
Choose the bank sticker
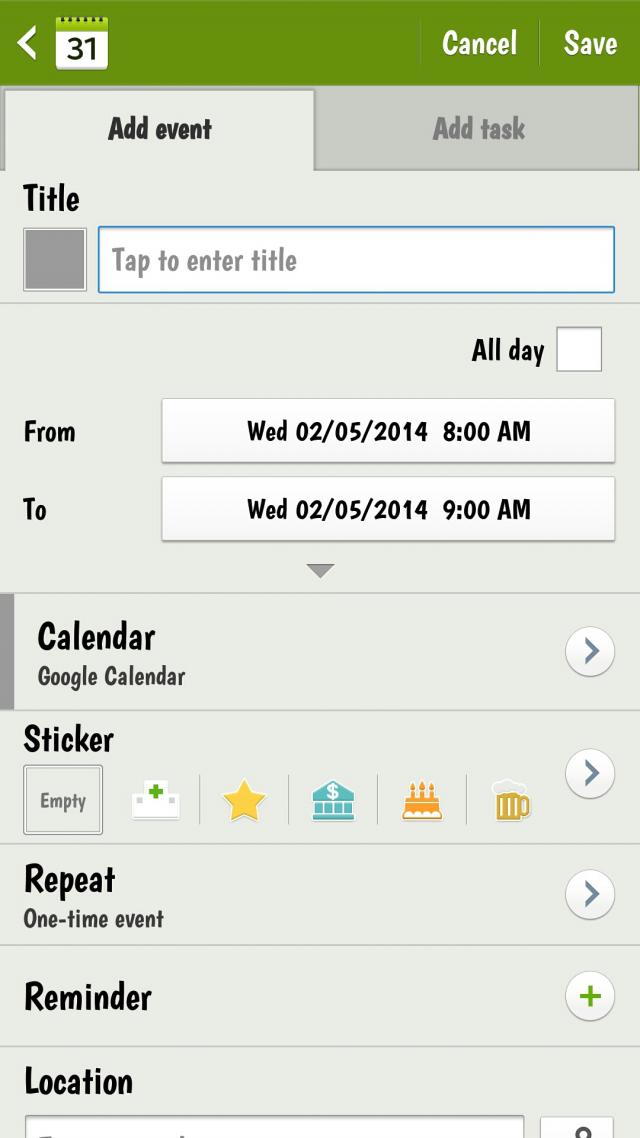point(333,801)
